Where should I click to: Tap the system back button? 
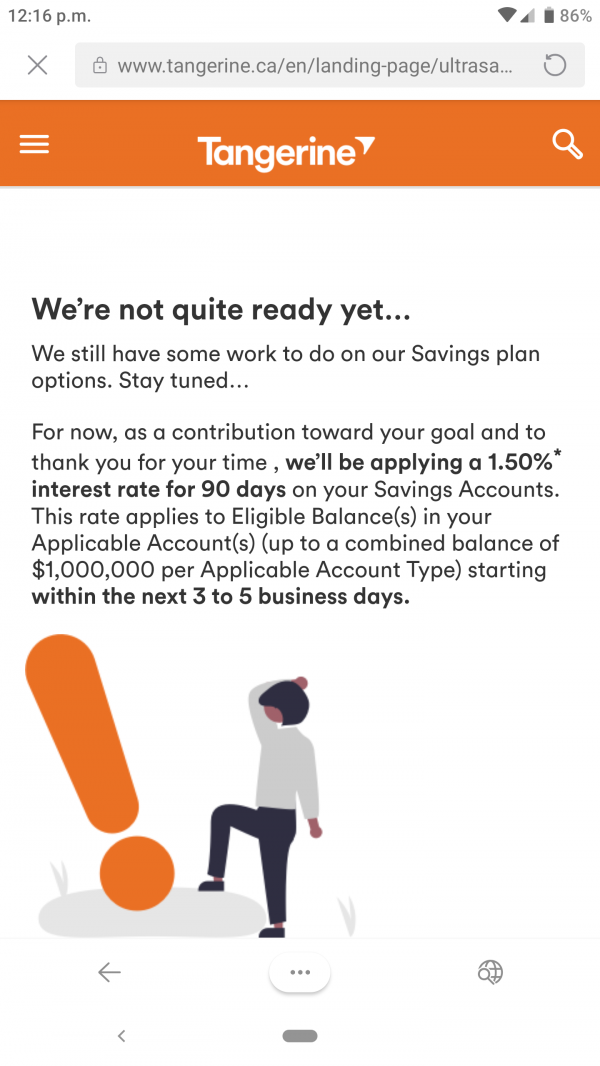tap(121, 1036)
